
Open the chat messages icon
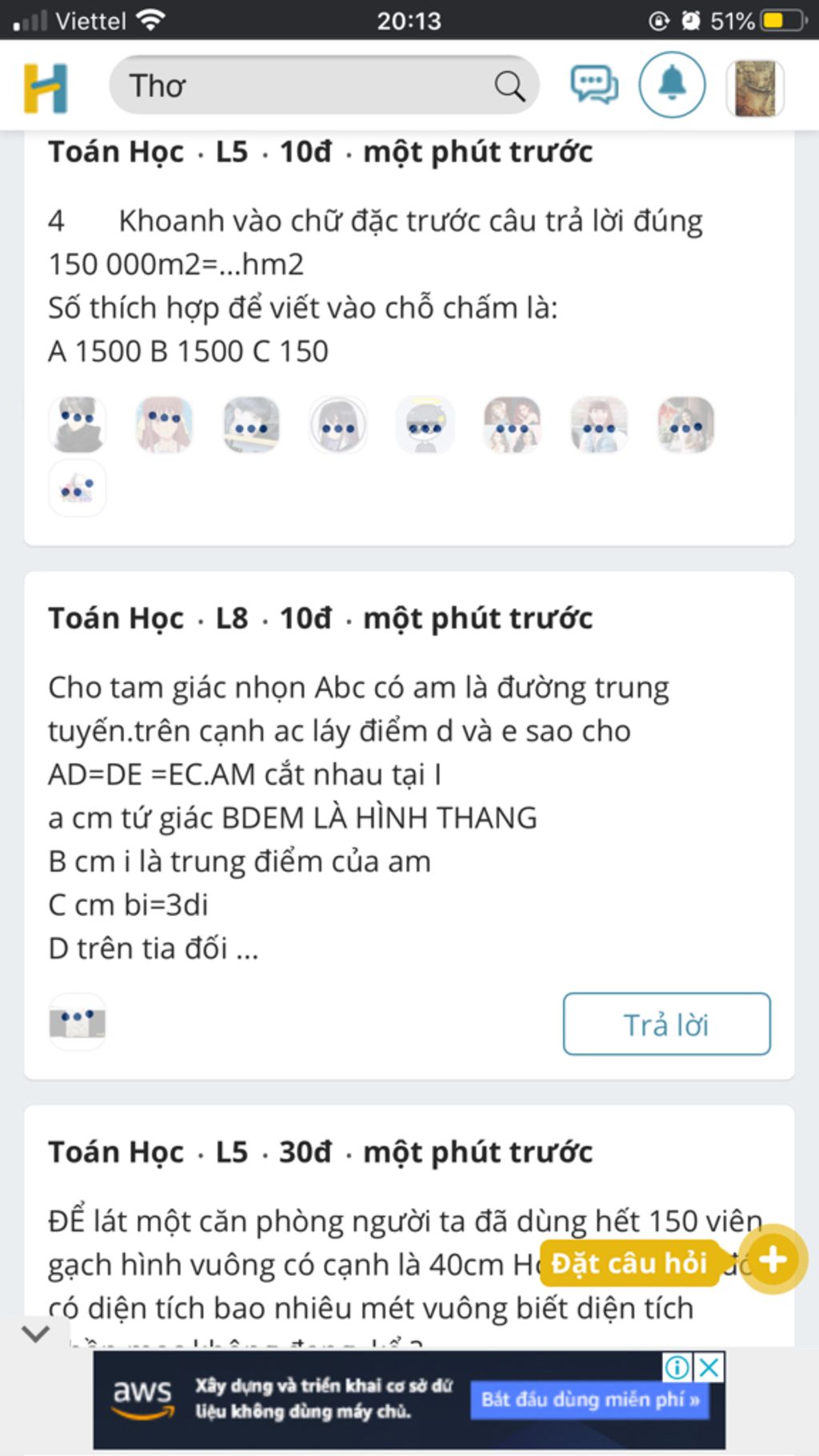pyautogui.click(x=593, y=85)
